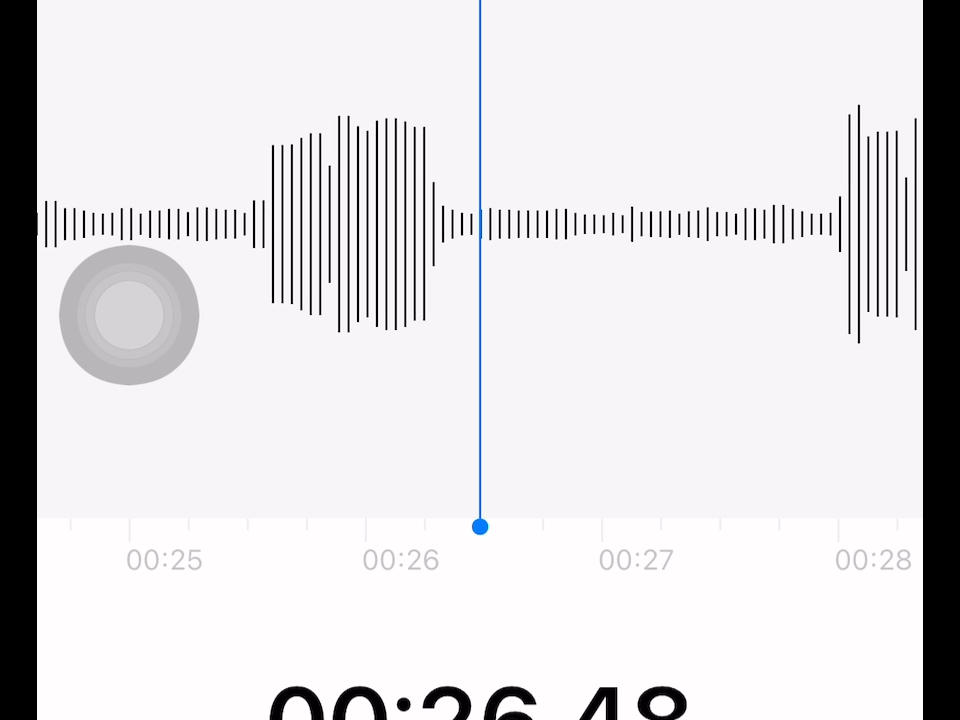Screen dimensions: 960x720
Task: Tap the blue playhead handle on the timeline
Action: pos(480,526)
